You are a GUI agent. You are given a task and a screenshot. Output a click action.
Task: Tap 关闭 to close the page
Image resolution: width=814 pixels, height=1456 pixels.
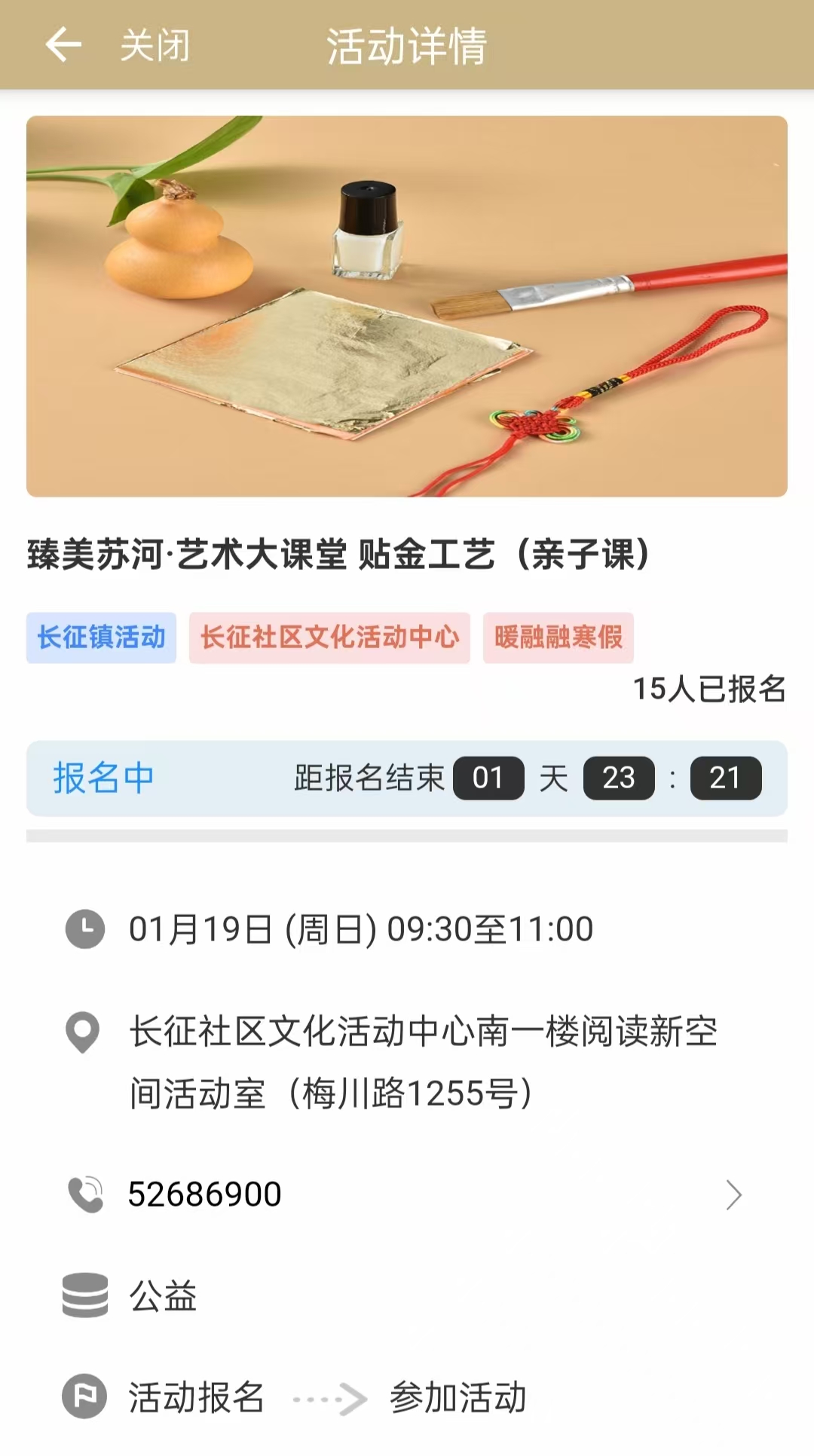(x=155, y=45)
